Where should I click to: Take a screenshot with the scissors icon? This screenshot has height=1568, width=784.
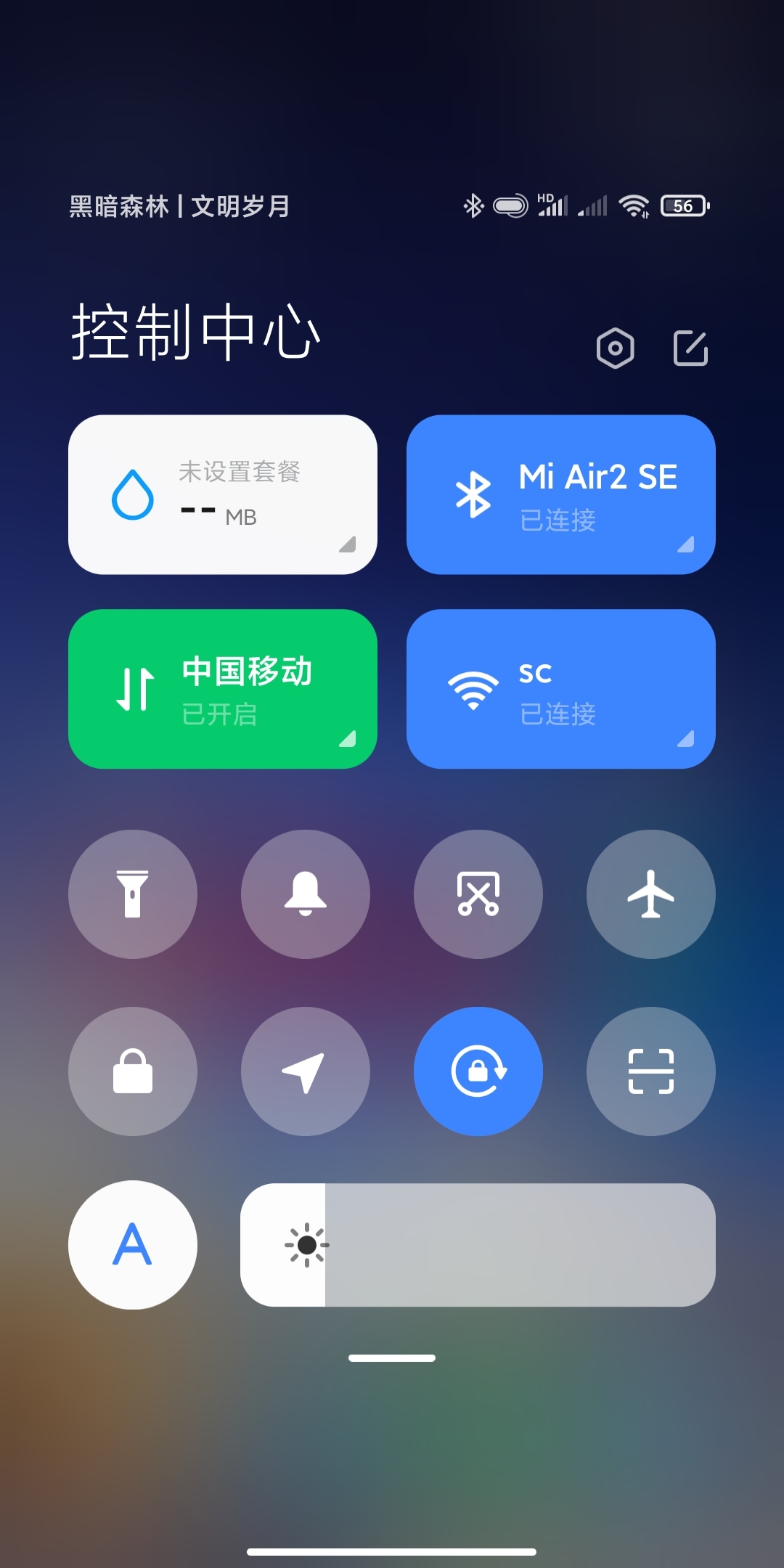click(x=478, y=895)
